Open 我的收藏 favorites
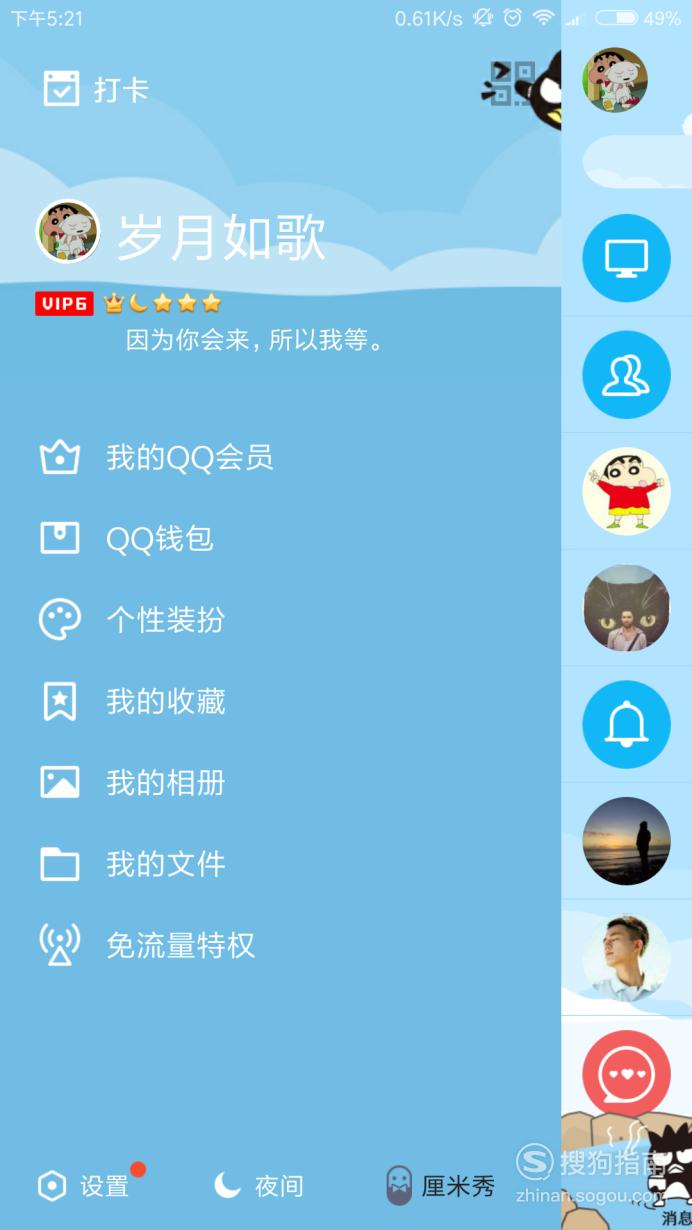 point(132,701)
